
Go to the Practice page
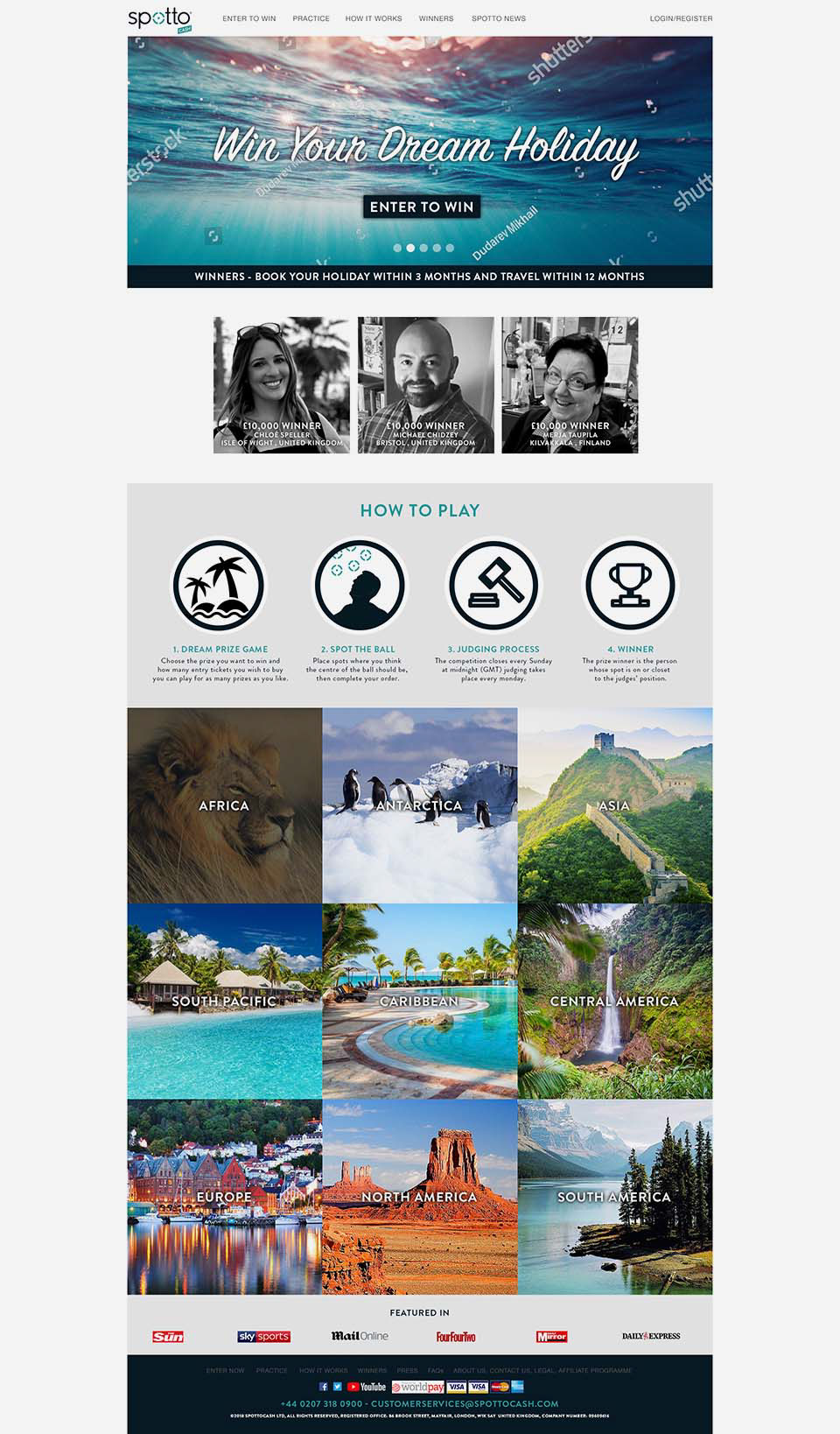311,18
